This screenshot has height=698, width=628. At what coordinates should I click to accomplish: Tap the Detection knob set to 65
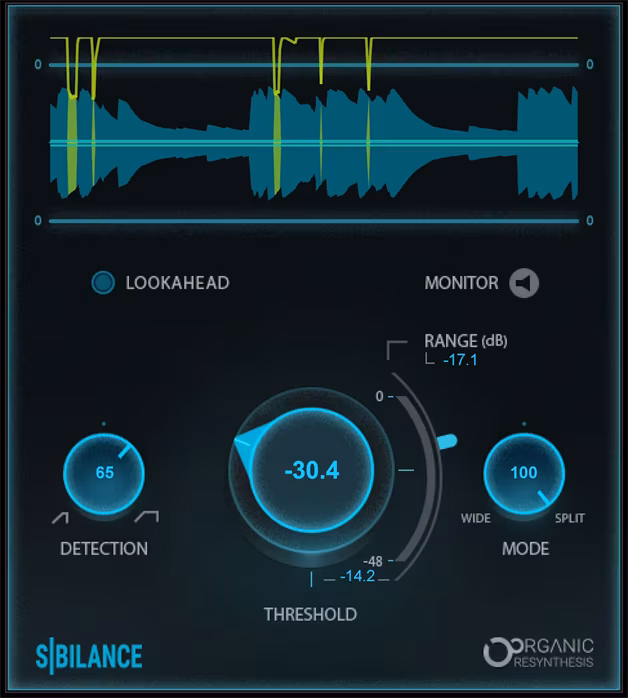[x=104, y=473]
